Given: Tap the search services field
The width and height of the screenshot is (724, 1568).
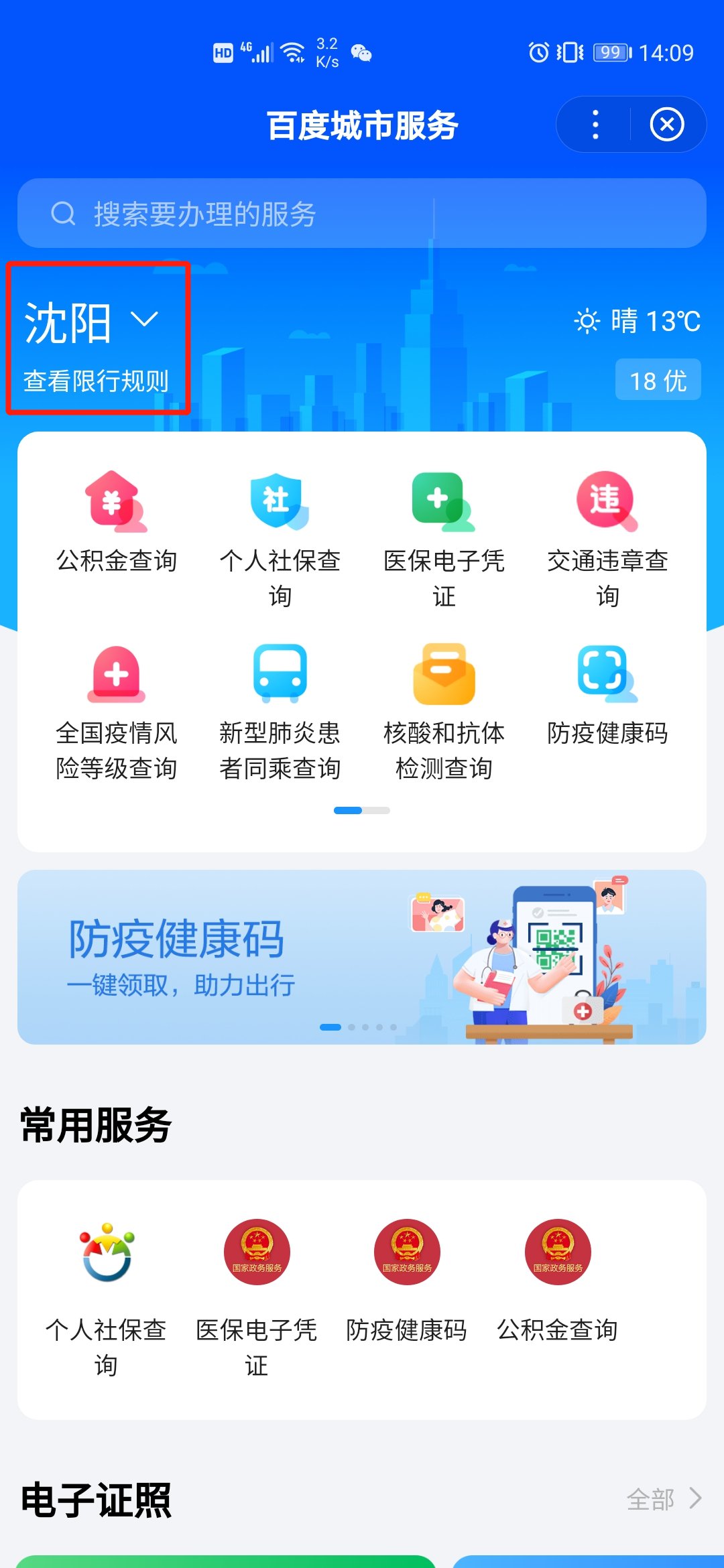Looking at the screenshot, I should pos(362,214).
